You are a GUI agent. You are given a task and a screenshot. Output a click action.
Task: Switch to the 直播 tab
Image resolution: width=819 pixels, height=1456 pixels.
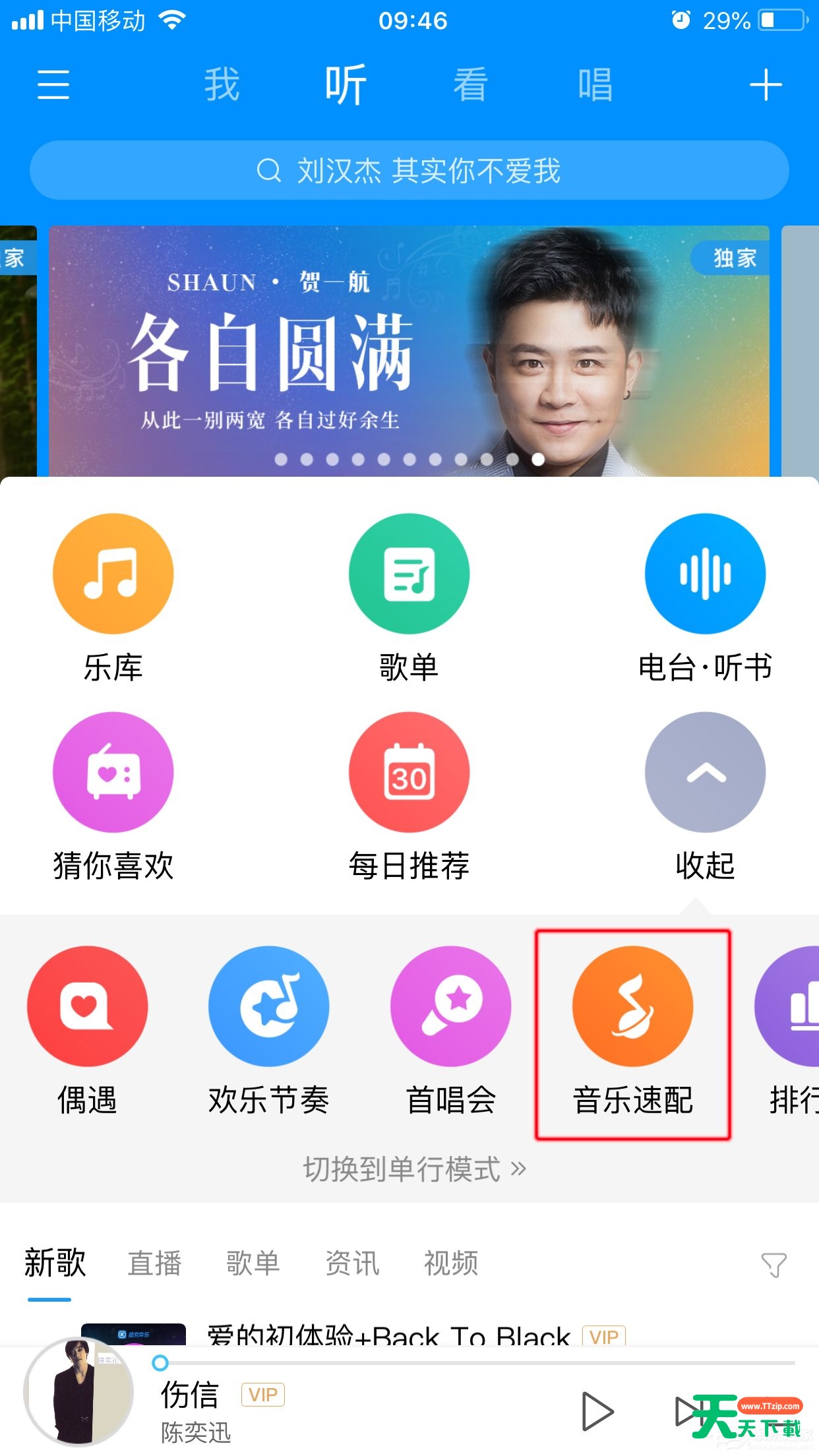(154, 1263)
